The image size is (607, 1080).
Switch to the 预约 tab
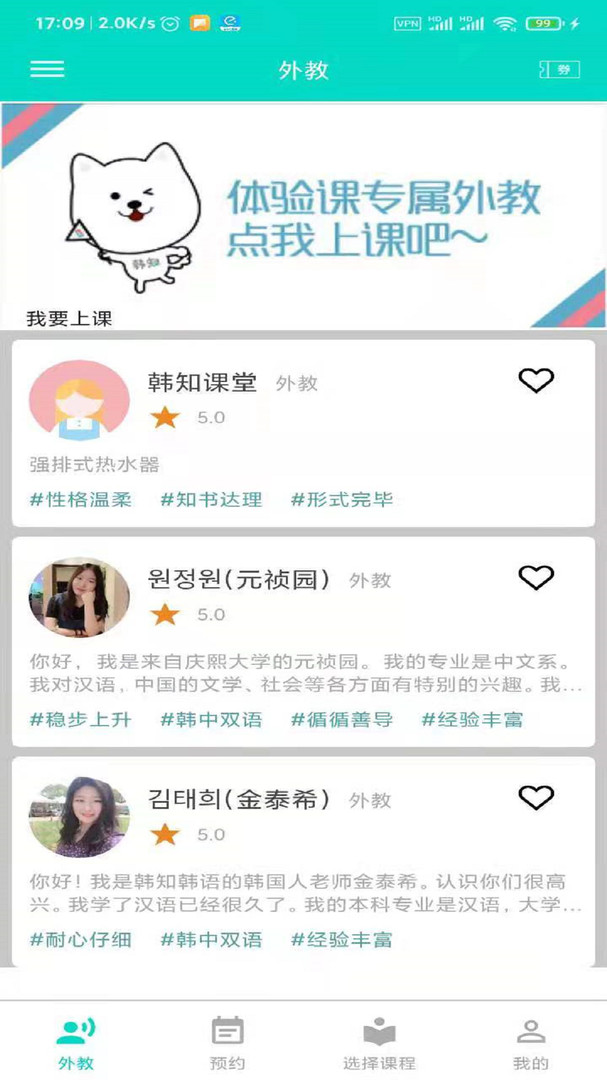tap(227, 1043)
